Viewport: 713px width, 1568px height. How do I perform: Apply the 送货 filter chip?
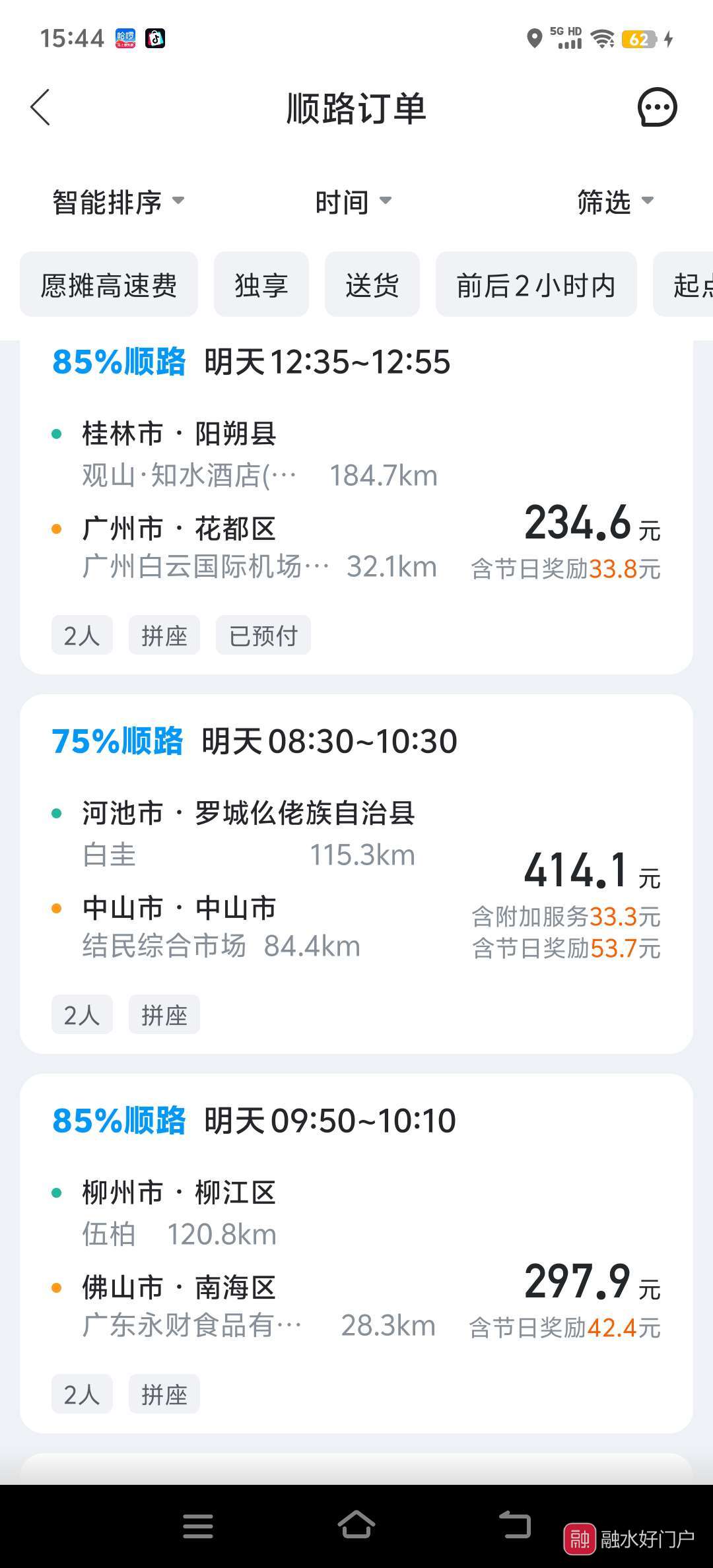(372, 285)
